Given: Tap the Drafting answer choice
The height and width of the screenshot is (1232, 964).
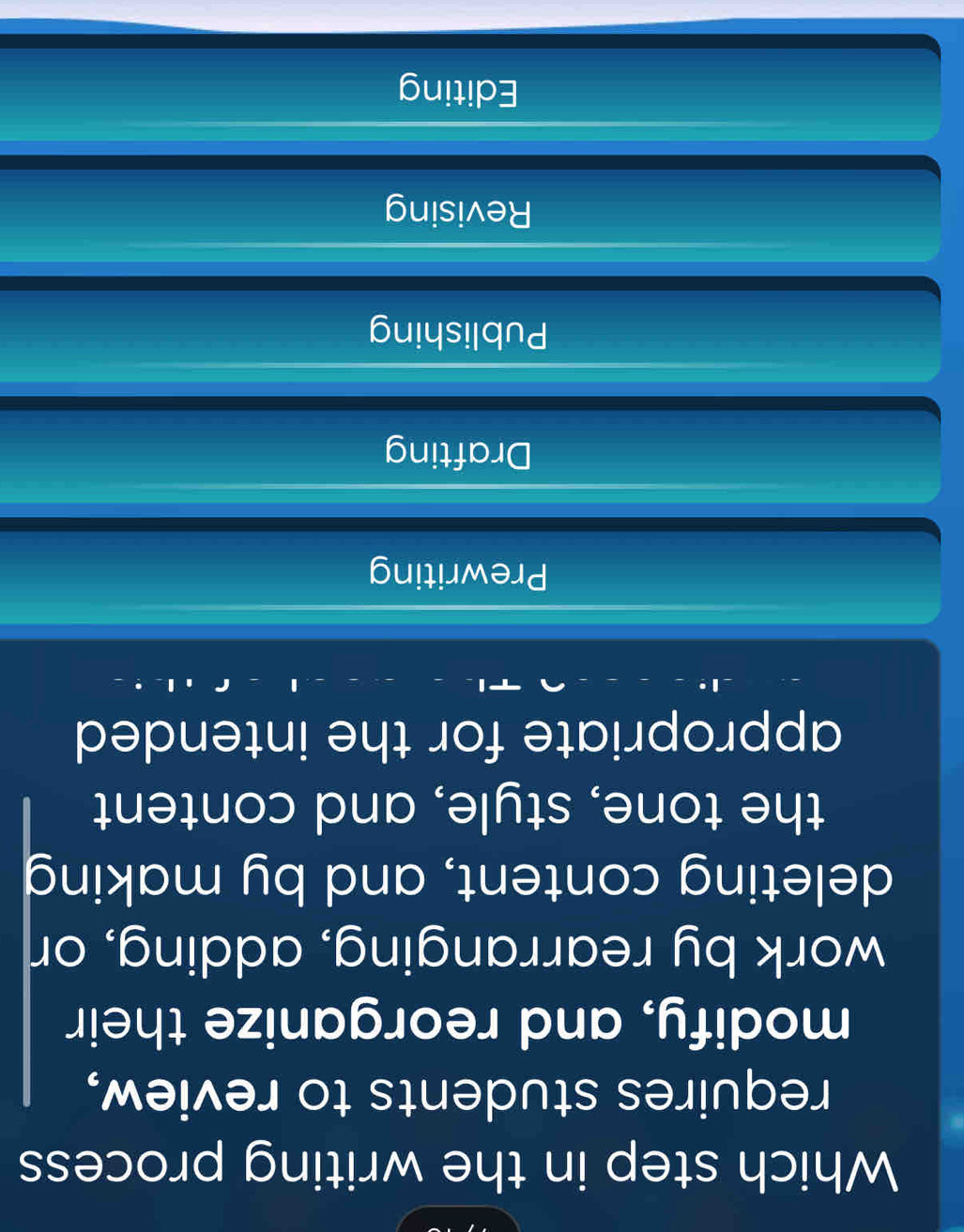Looking at the screenshot, I should (x=460, y=454).
